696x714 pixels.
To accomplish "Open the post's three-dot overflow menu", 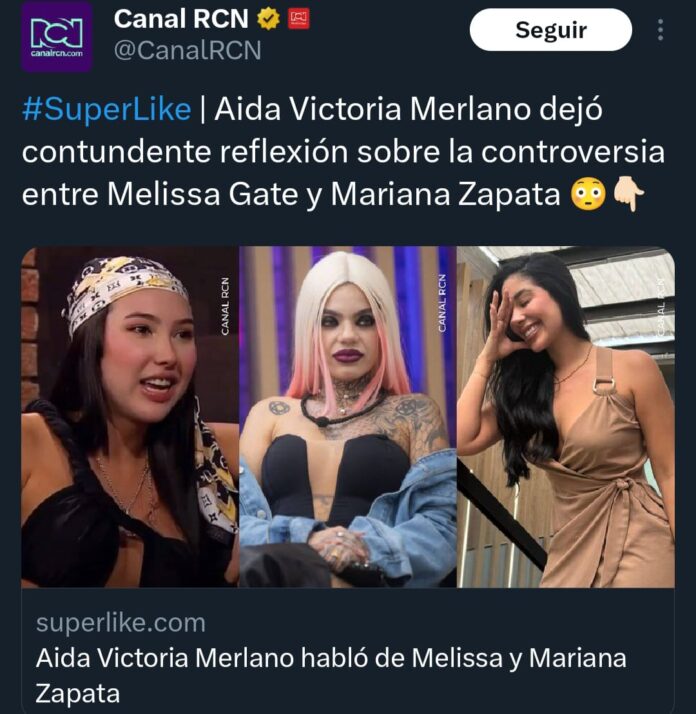I will click(660, 30).
